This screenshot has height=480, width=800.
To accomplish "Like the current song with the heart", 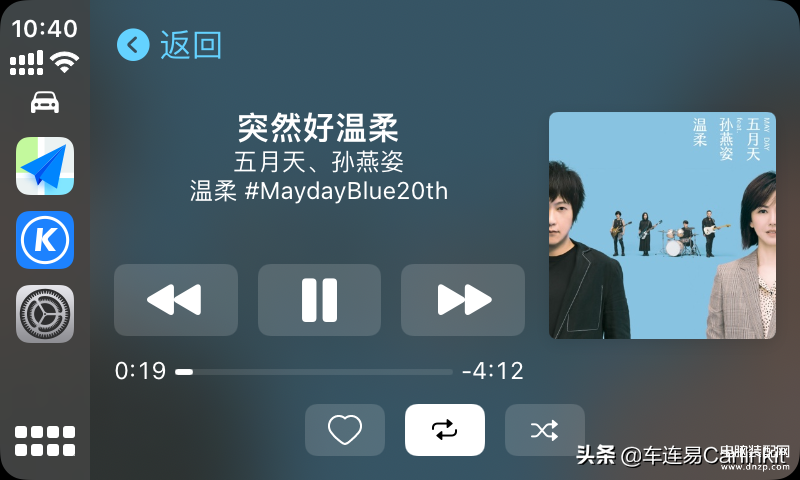I will coord(345,430).
